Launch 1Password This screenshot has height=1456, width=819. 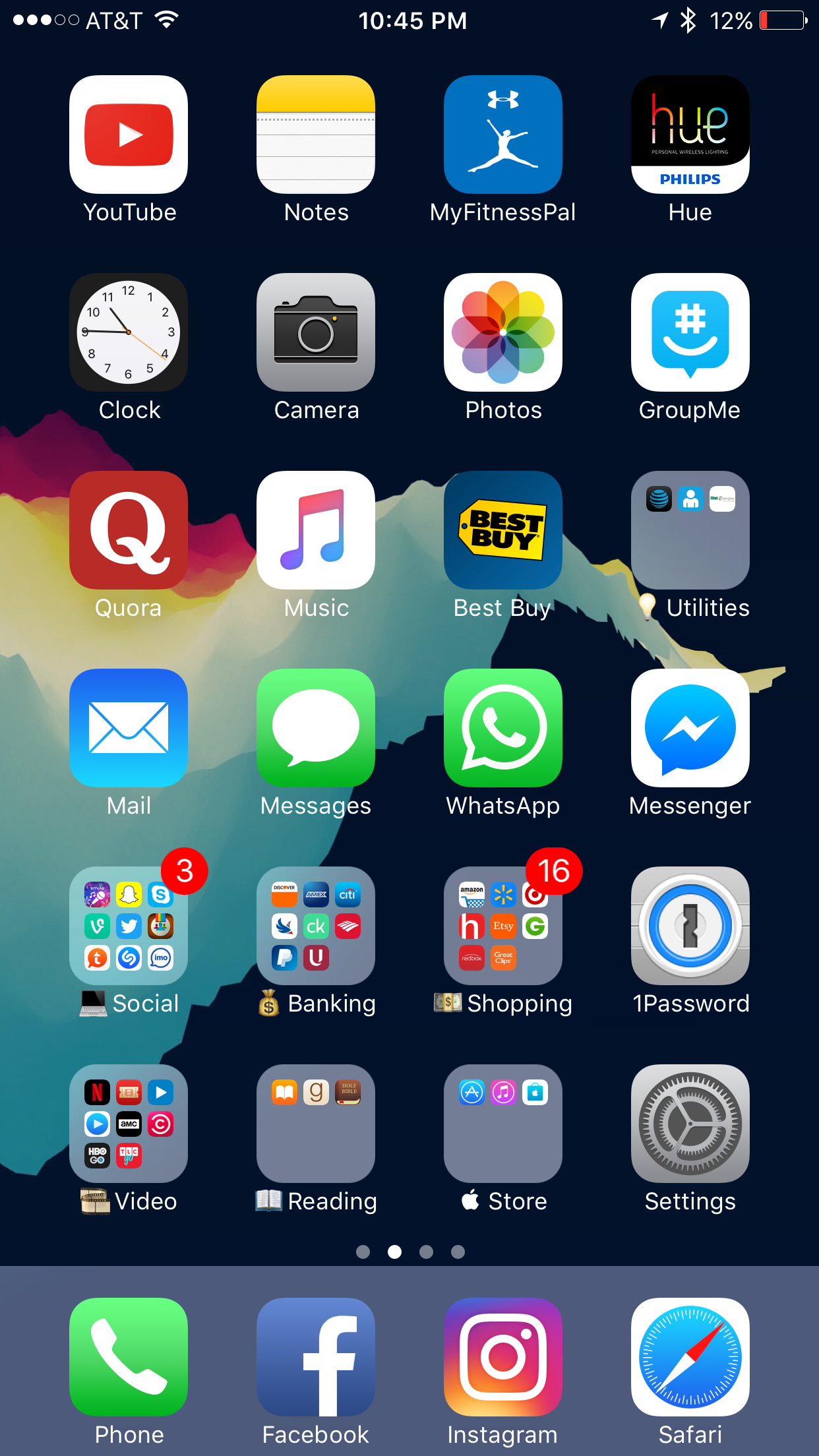pyautogui.click(x=690, y=926)
